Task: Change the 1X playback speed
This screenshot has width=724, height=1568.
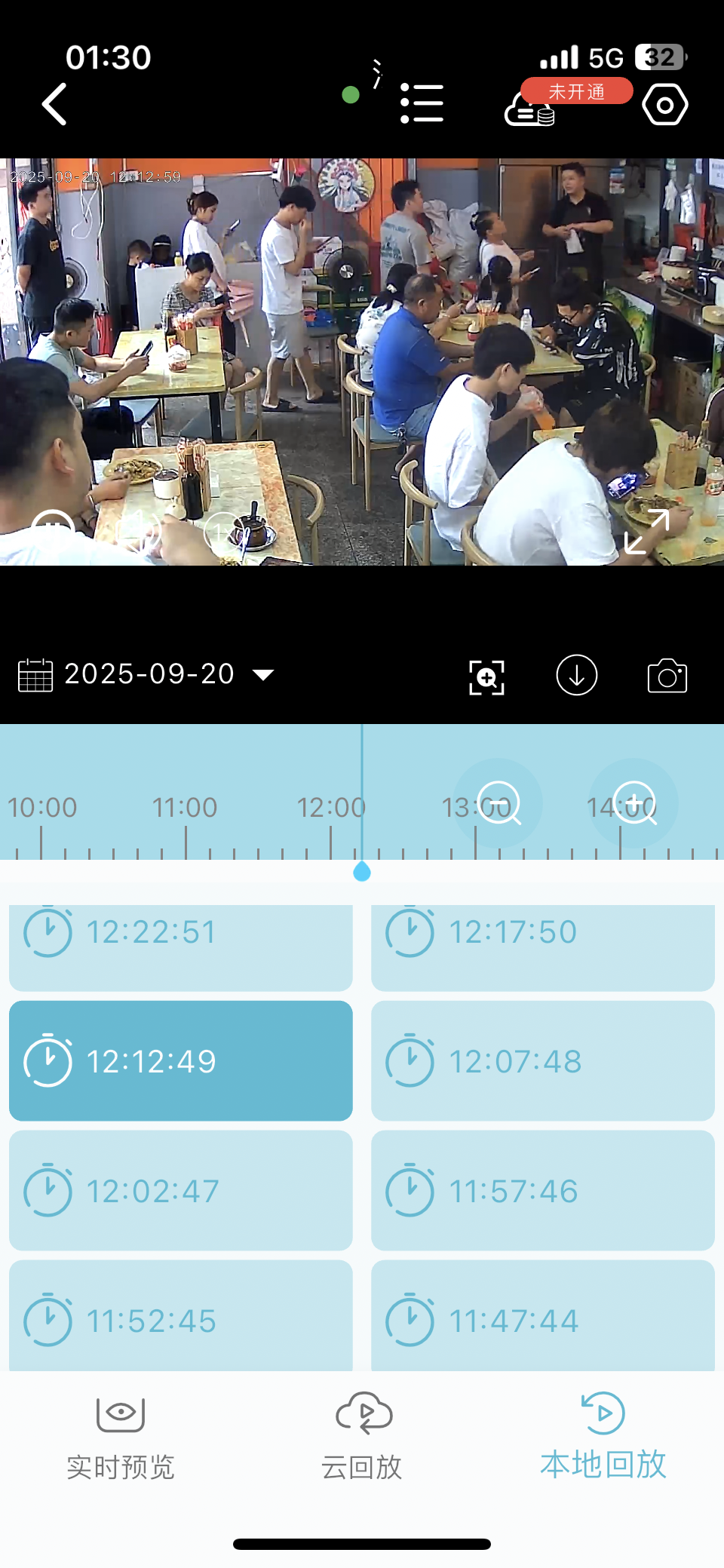Action: [x=225, y=532]
